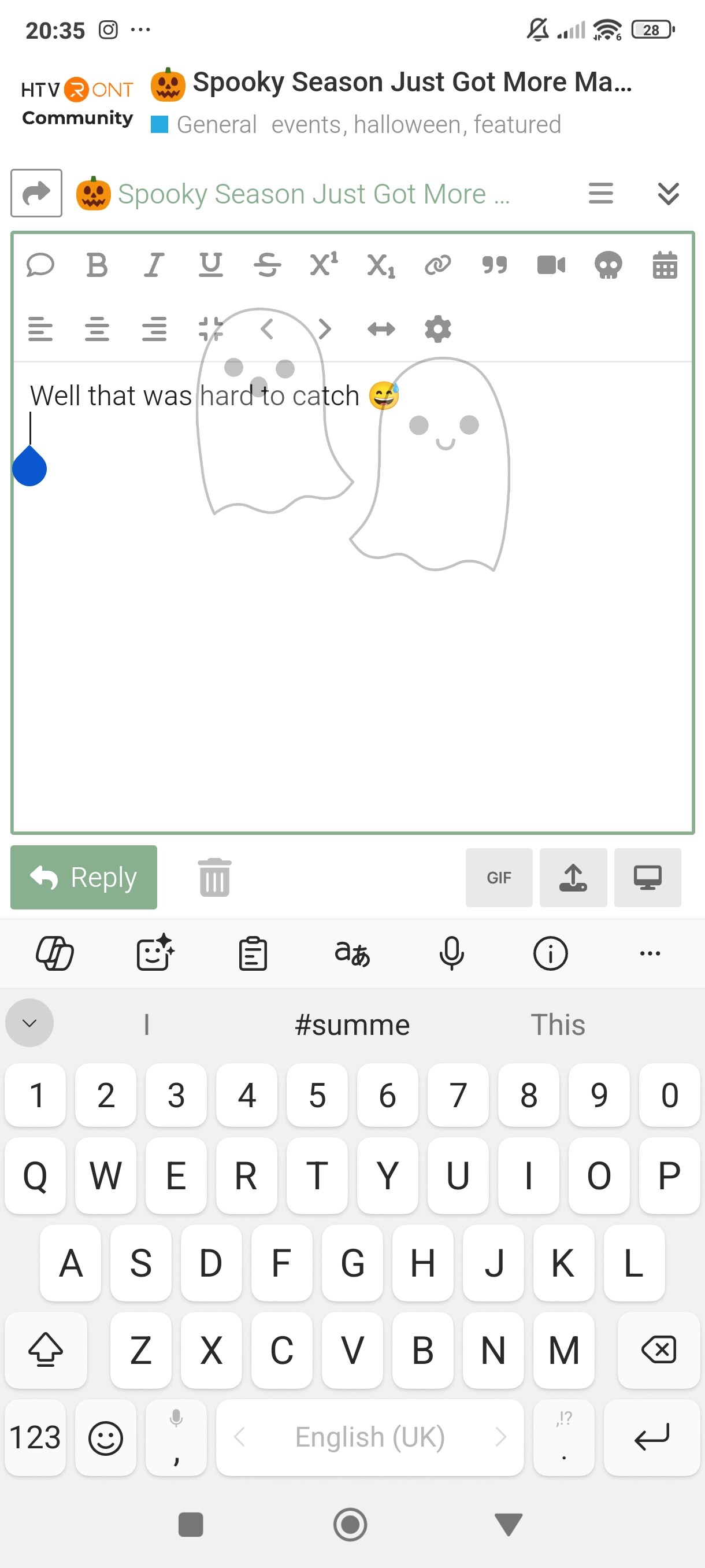705x1568 pixels.
Task: Insert a blockquote
Action: pyautogui.click(x=494, y=265)
